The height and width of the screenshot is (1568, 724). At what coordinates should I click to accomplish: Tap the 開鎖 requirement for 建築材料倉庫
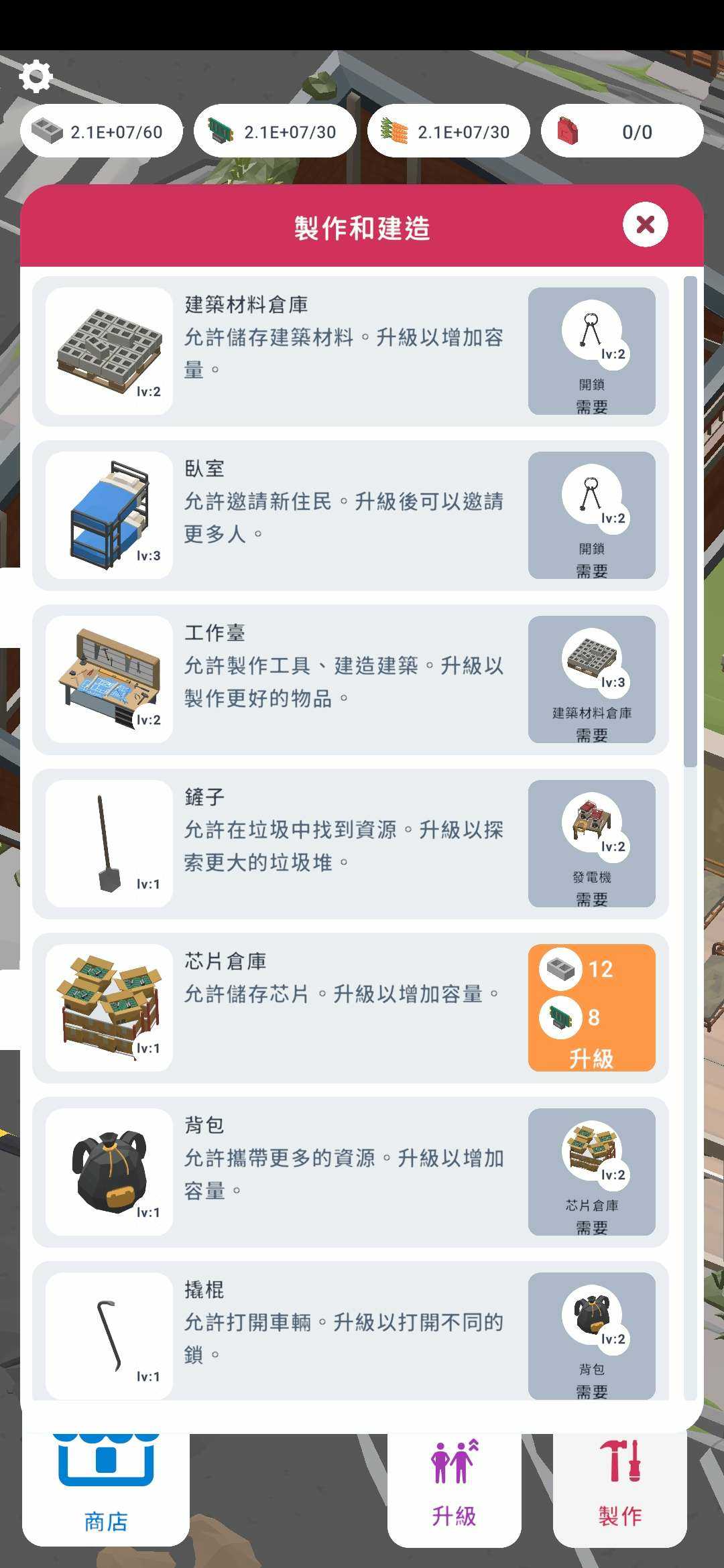[591, 351]
